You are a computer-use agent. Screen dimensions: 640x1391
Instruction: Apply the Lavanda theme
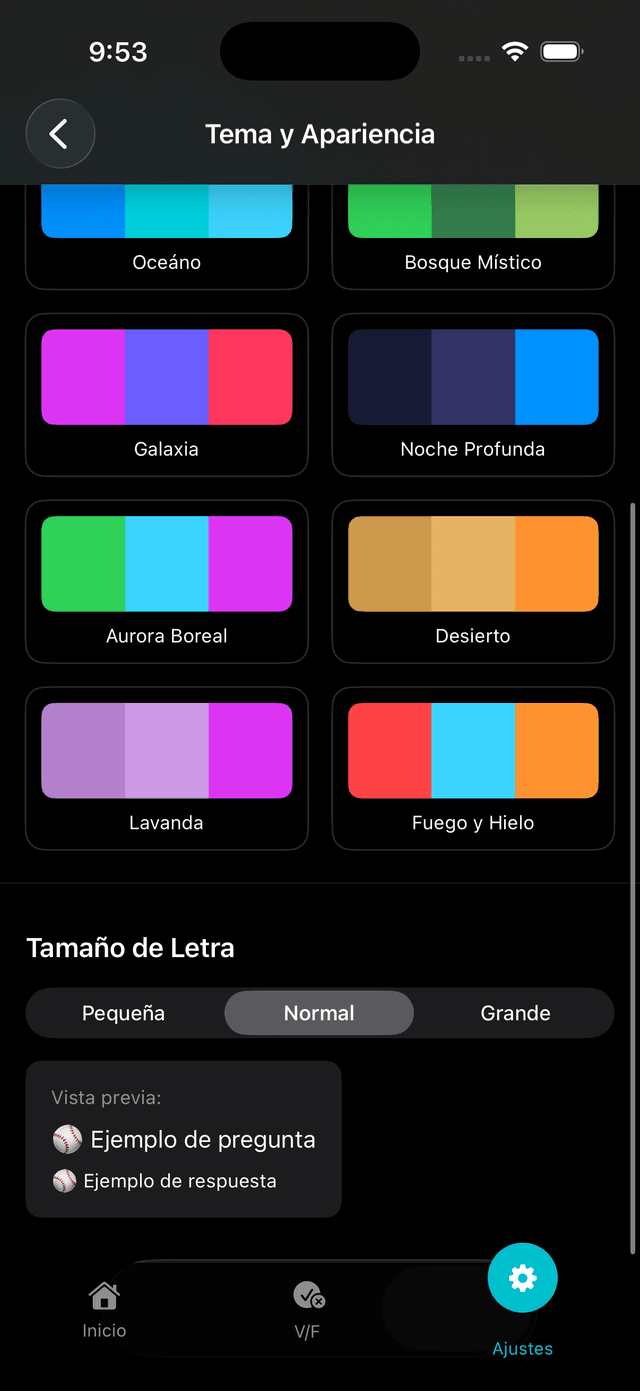coord(166,768)
